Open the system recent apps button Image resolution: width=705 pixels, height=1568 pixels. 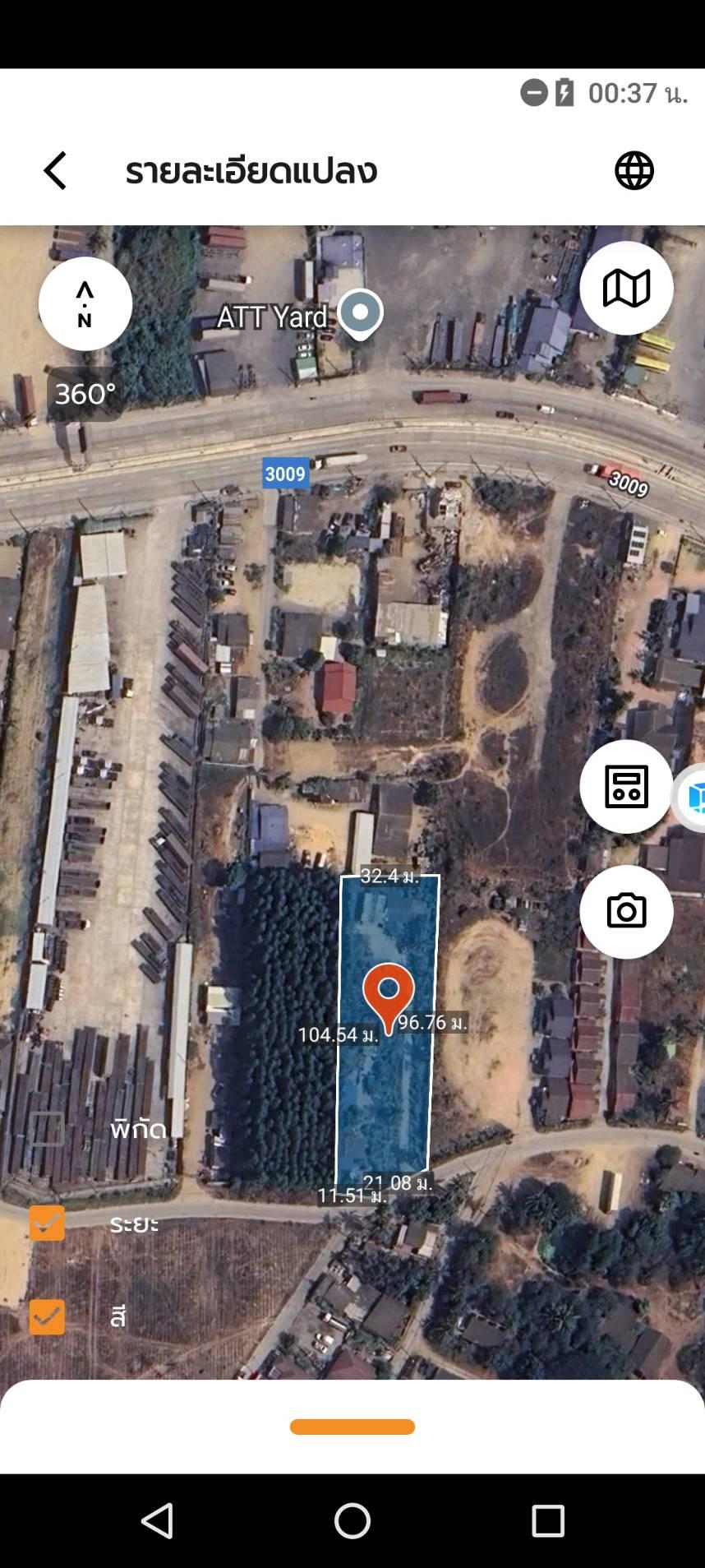548,1521
